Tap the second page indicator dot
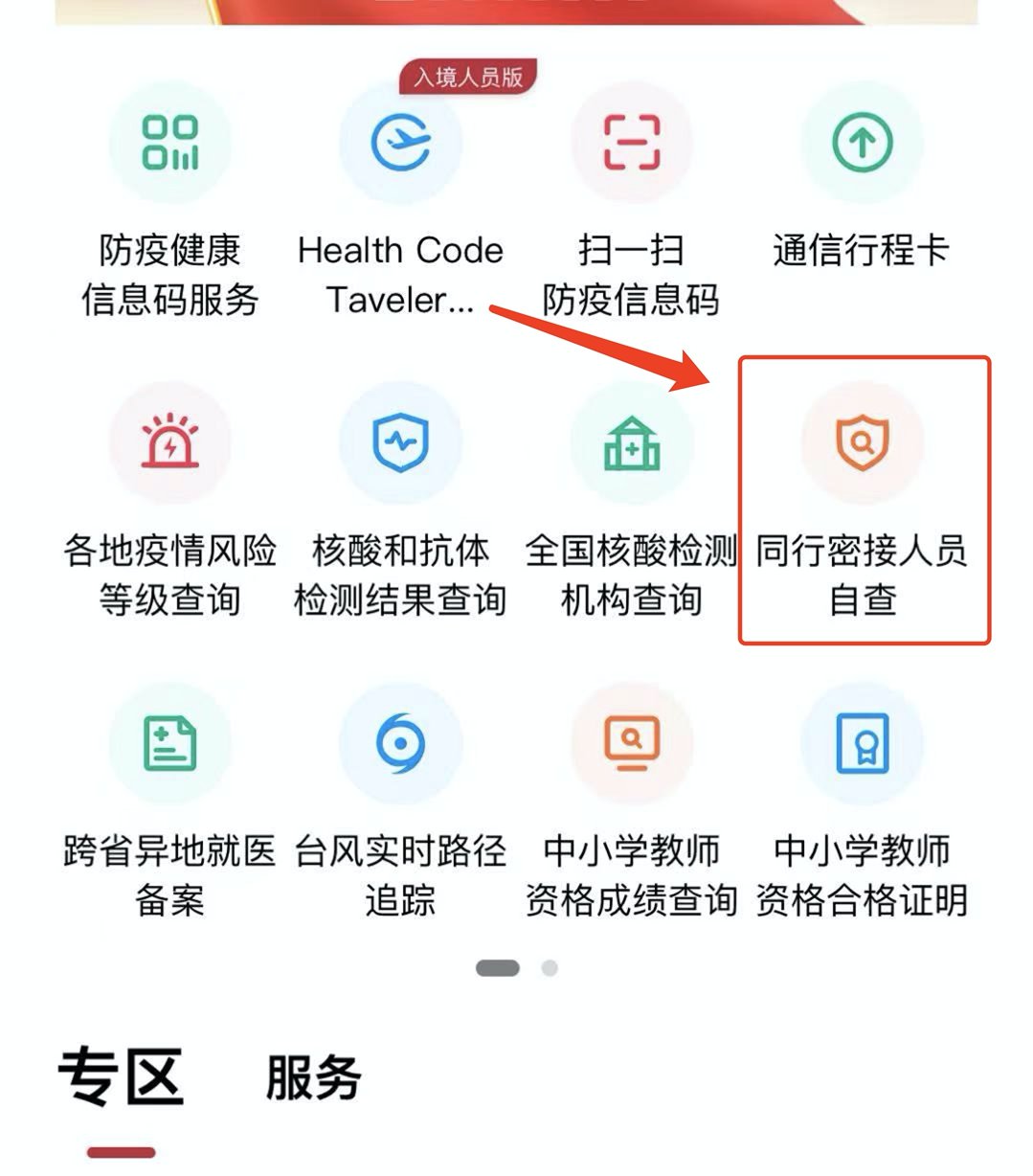Screen dimensions: 1033x1176 [550, 968]
